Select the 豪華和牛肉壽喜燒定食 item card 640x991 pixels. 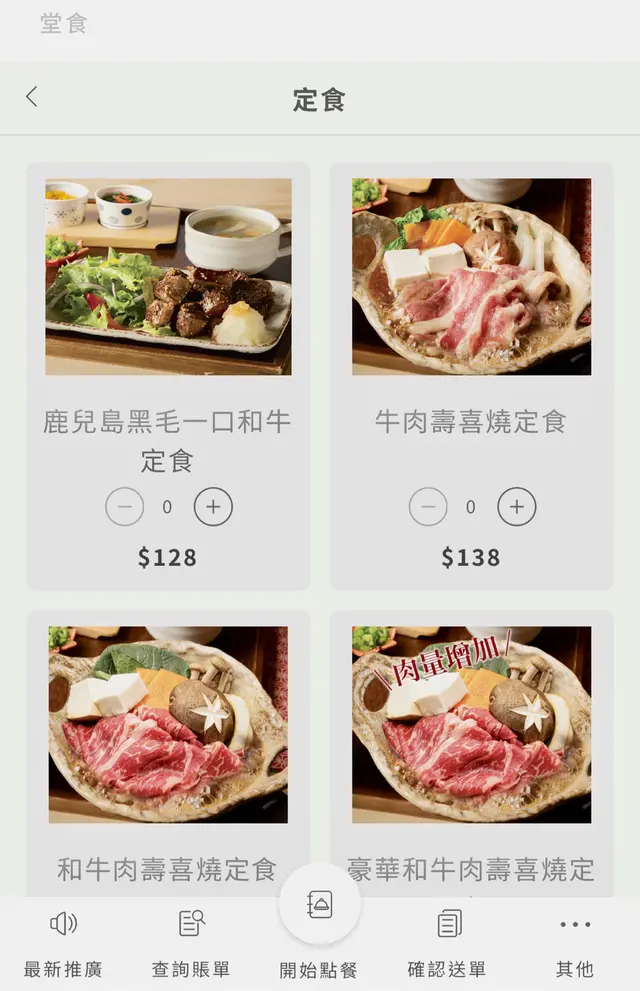471,740
